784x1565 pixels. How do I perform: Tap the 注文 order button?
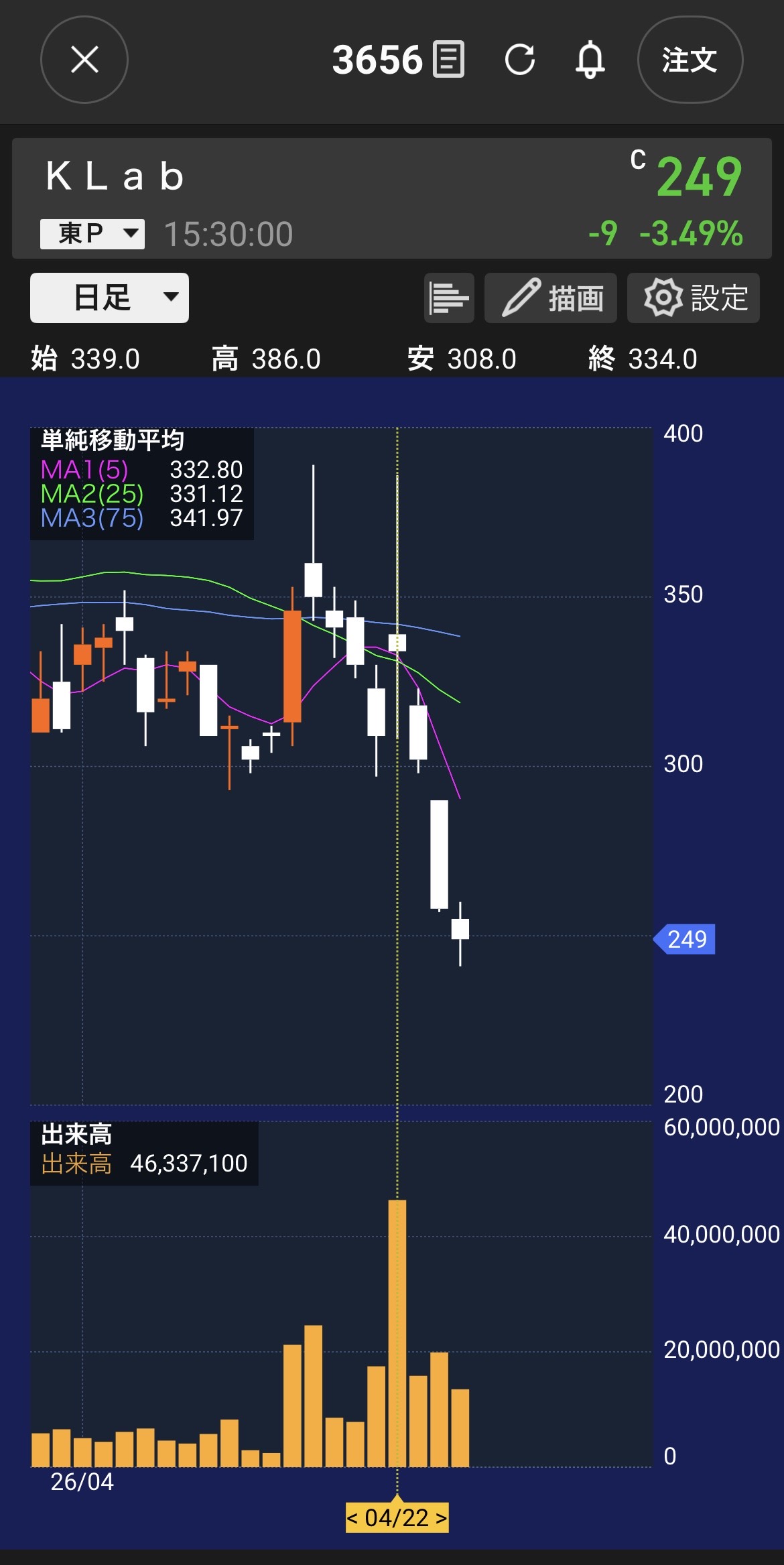click(690, 60)
